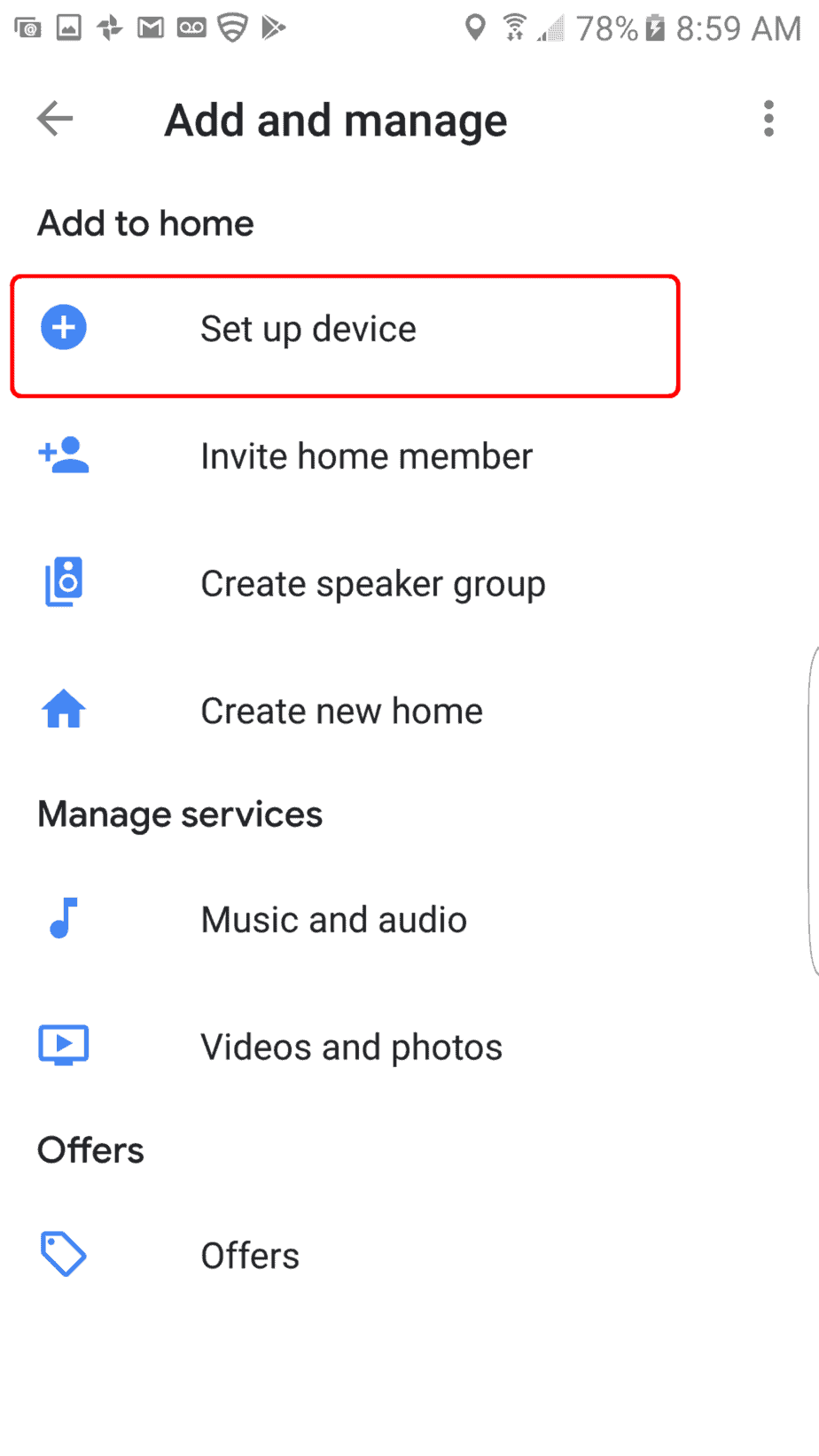Screen dimensions: 819x1456
Task: Tap the voicemail notification icon
Action: (x=192, y=27)
